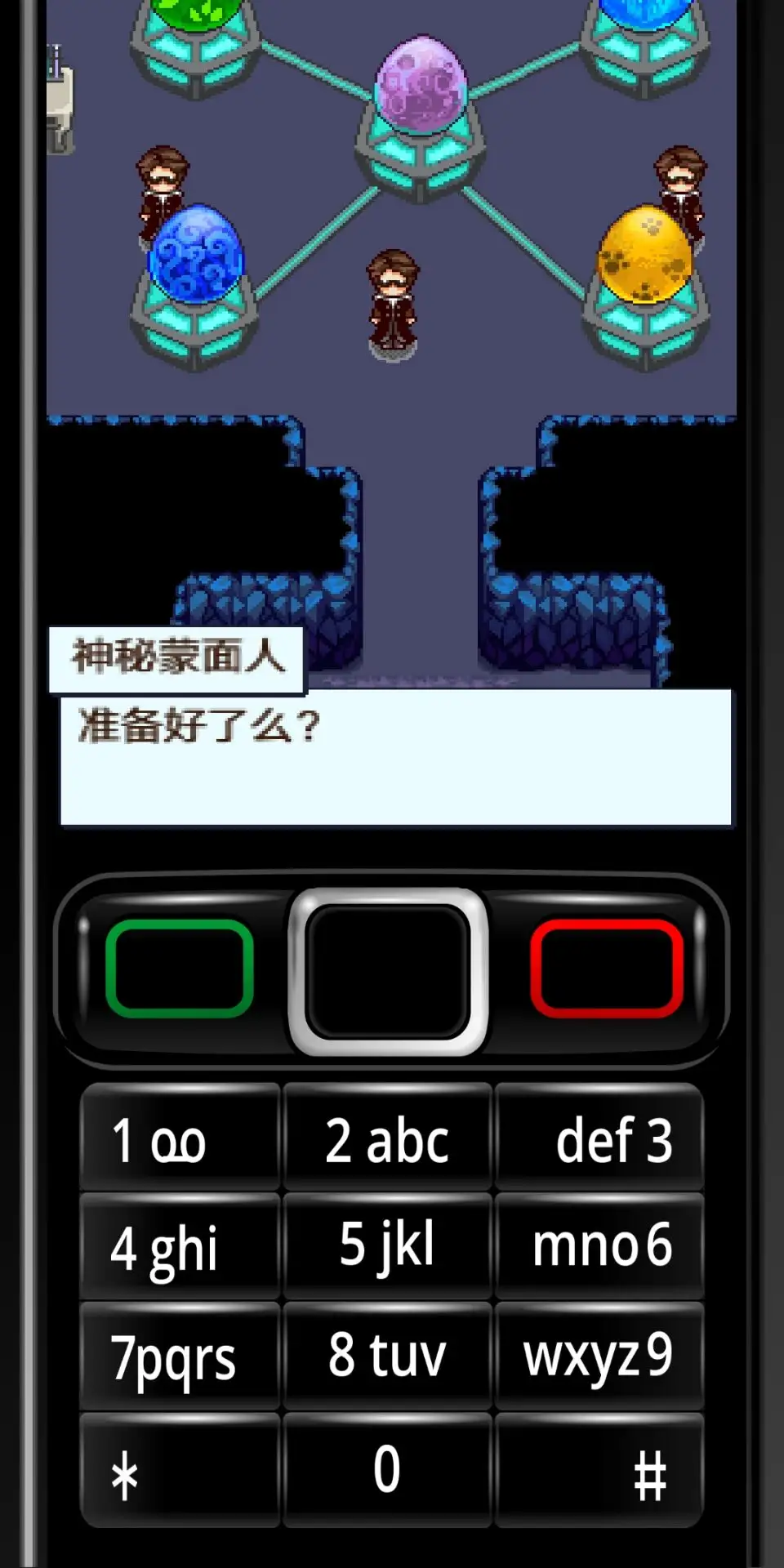This screenshot has height=1568, width=784.
Task: Tap the center select key
Action: [389, 972]
